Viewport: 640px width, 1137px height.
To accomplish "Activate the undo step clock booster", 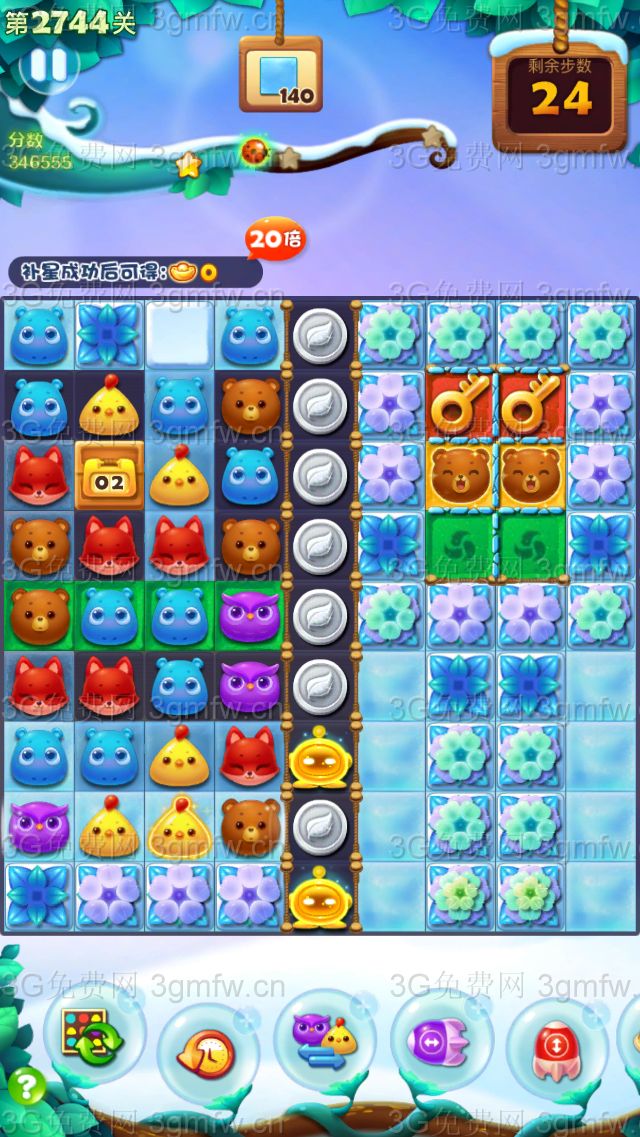I will point(207,1050).
